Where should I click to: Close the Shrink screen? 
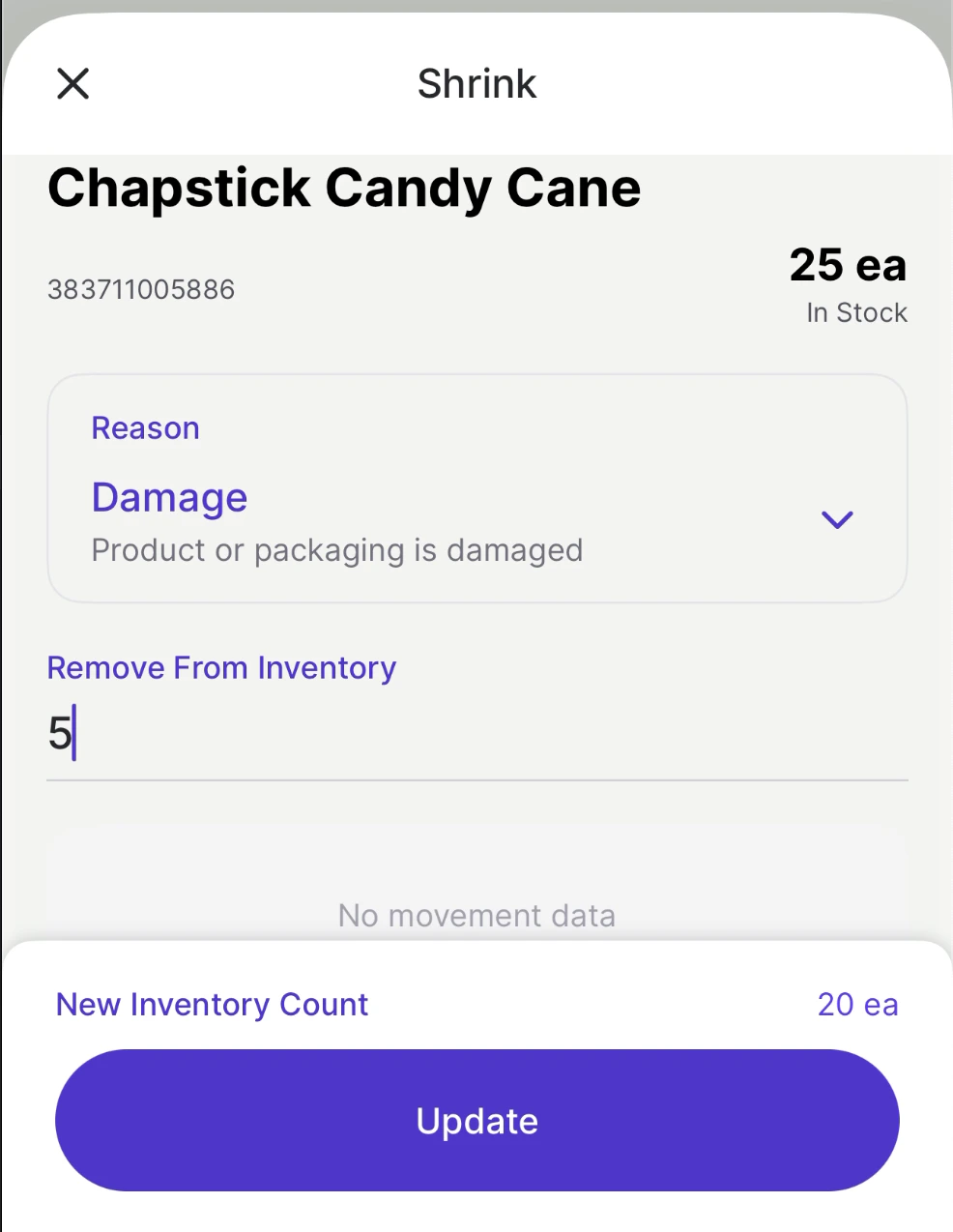(72, 84)
